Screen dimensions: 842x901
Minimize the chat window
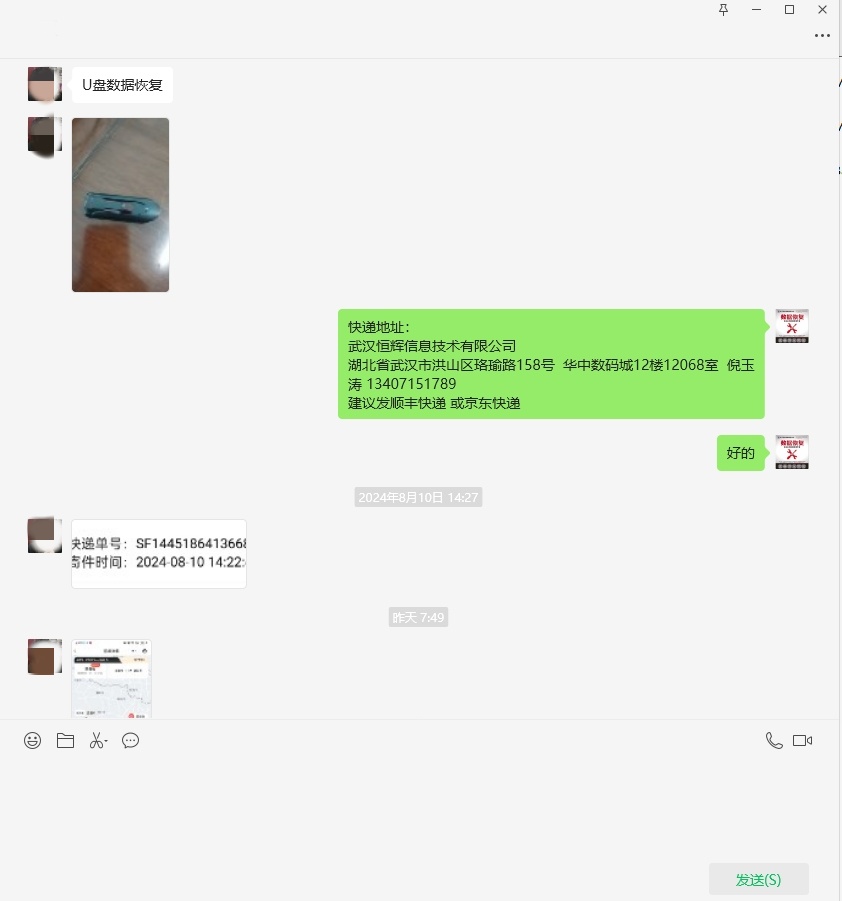[x=756, y=9]
